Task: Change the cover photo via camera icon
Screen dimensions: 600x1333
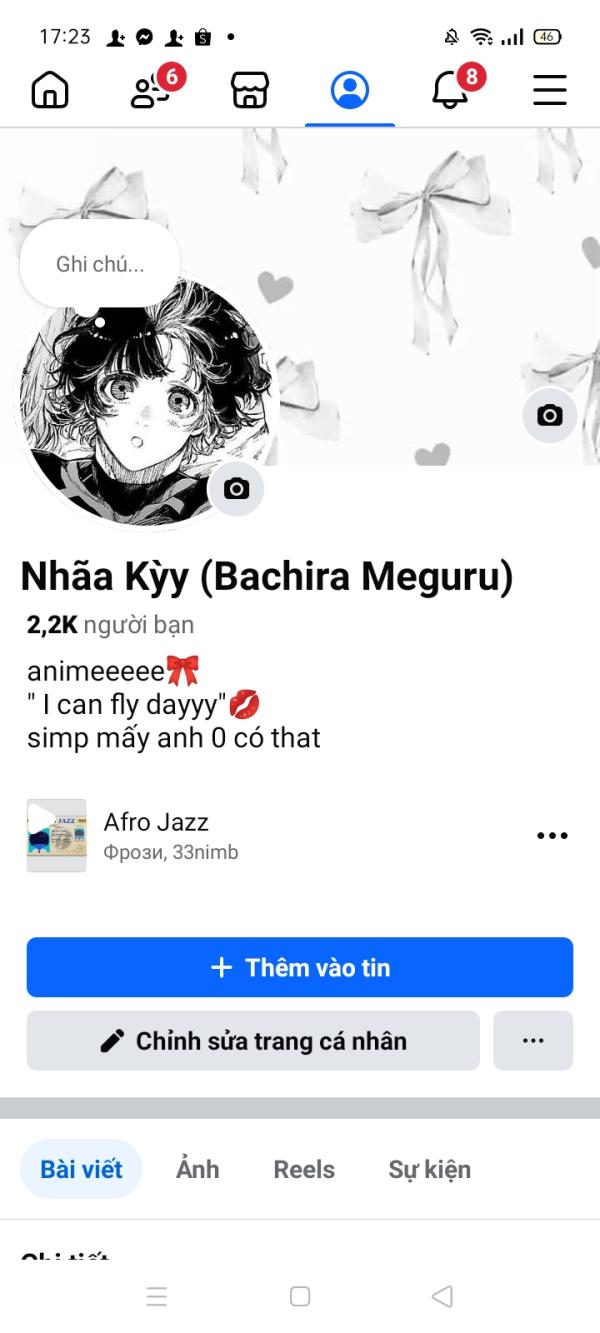Action: tap(549, 415)
